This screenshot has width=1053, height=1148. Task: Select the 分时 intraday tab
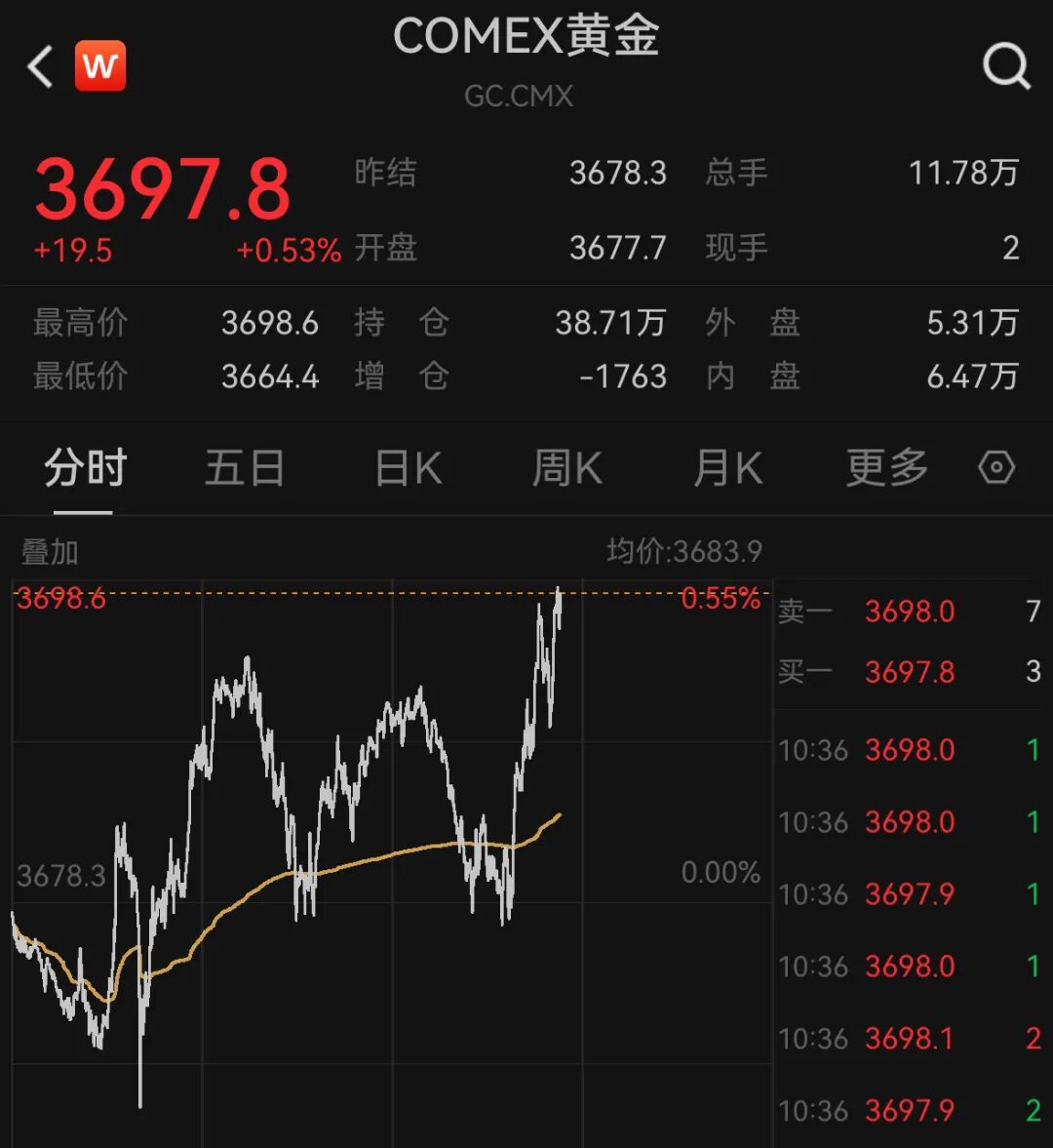click(x=85, y=468)
